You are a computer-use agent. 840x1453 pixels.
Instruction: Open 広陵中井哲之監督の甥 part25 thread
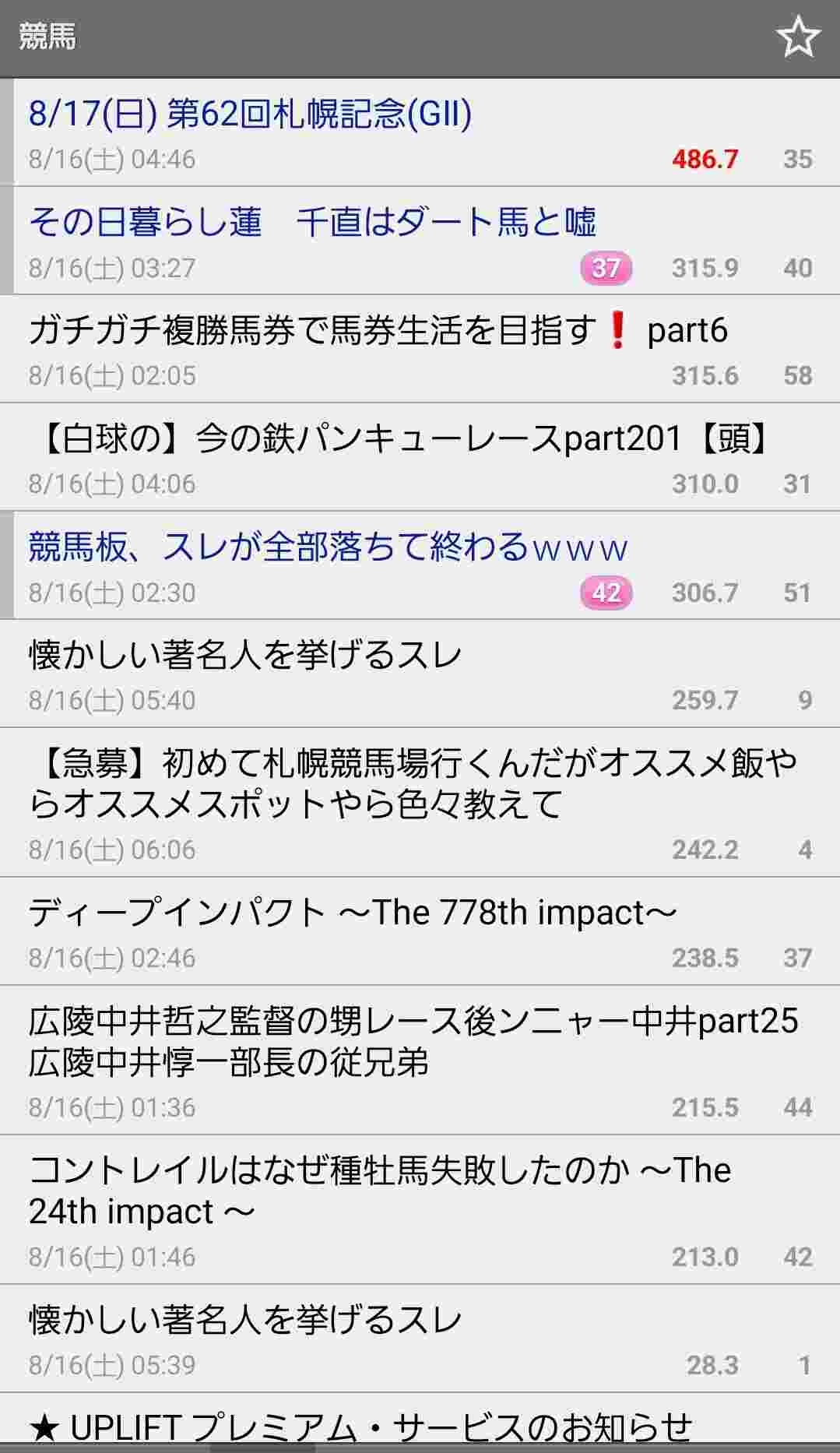pyautogui.click(x=420, y=1060)
